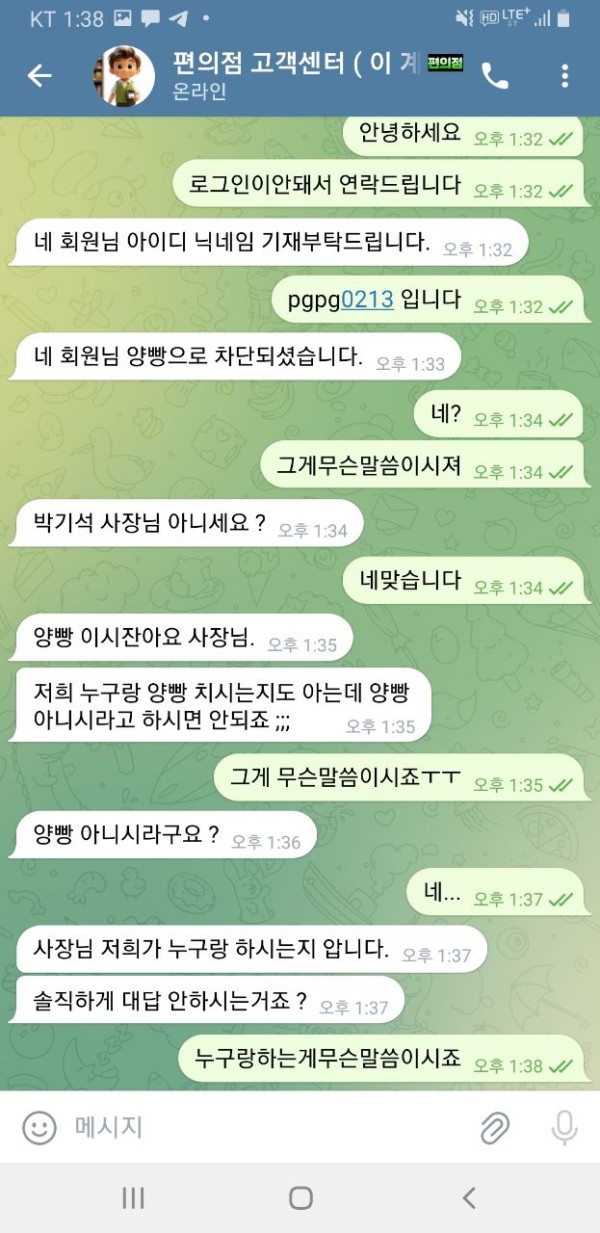The image size is (600, 1233).
Task: Open the three-dot overflow menu
Action: coord(565,75)
